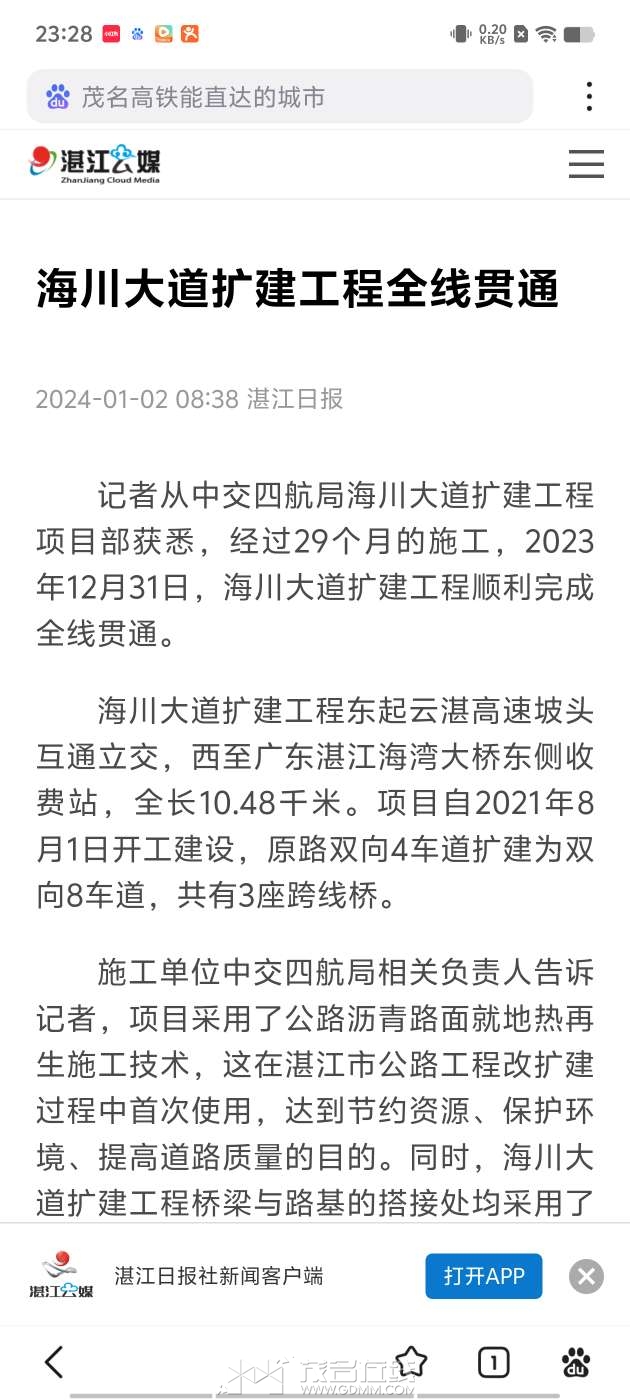The width and height of the screenshot is (630, 1400).
Task: Open the browser overflow menu
Action: tap(589, 97)
